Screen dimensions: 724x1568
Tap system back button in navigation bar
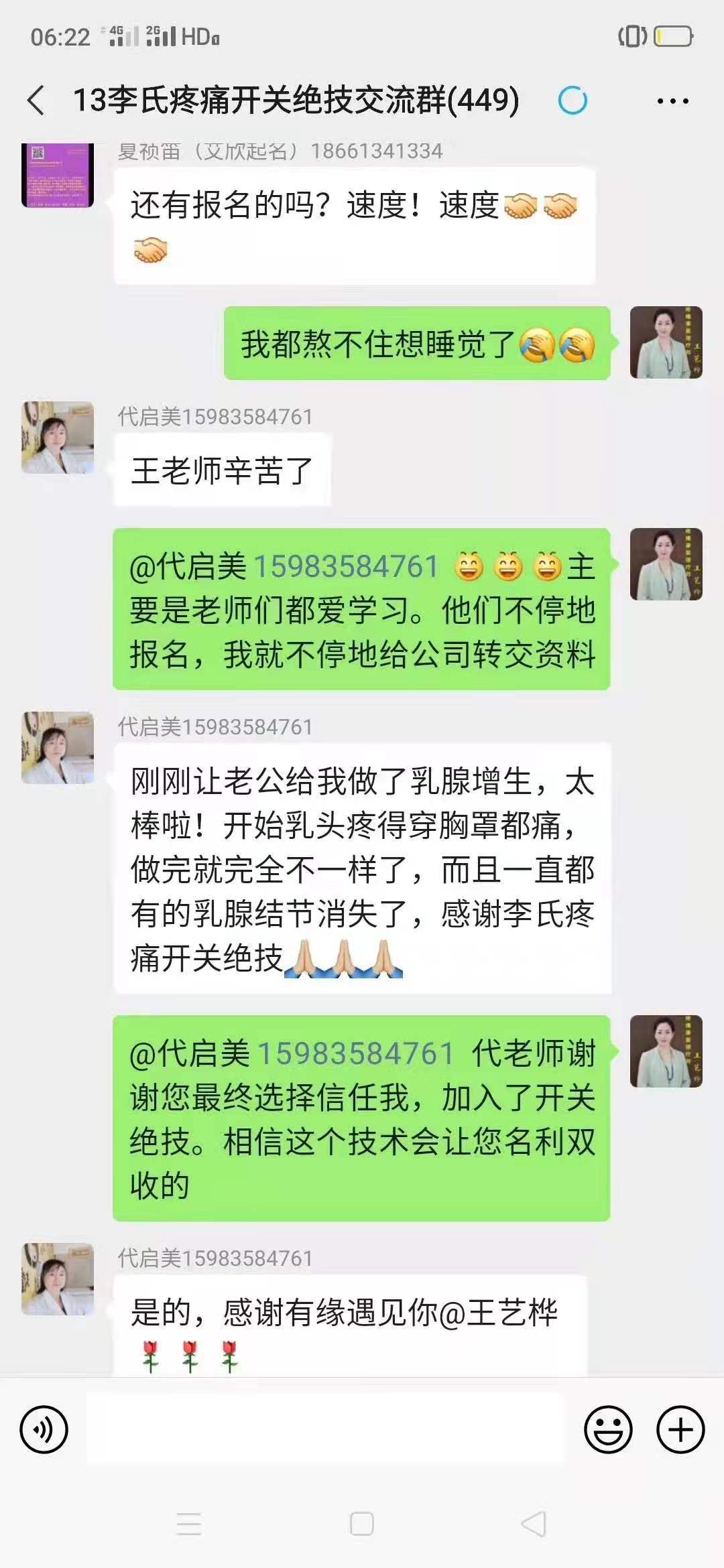pyautogui.click(x=534, y=1524)
